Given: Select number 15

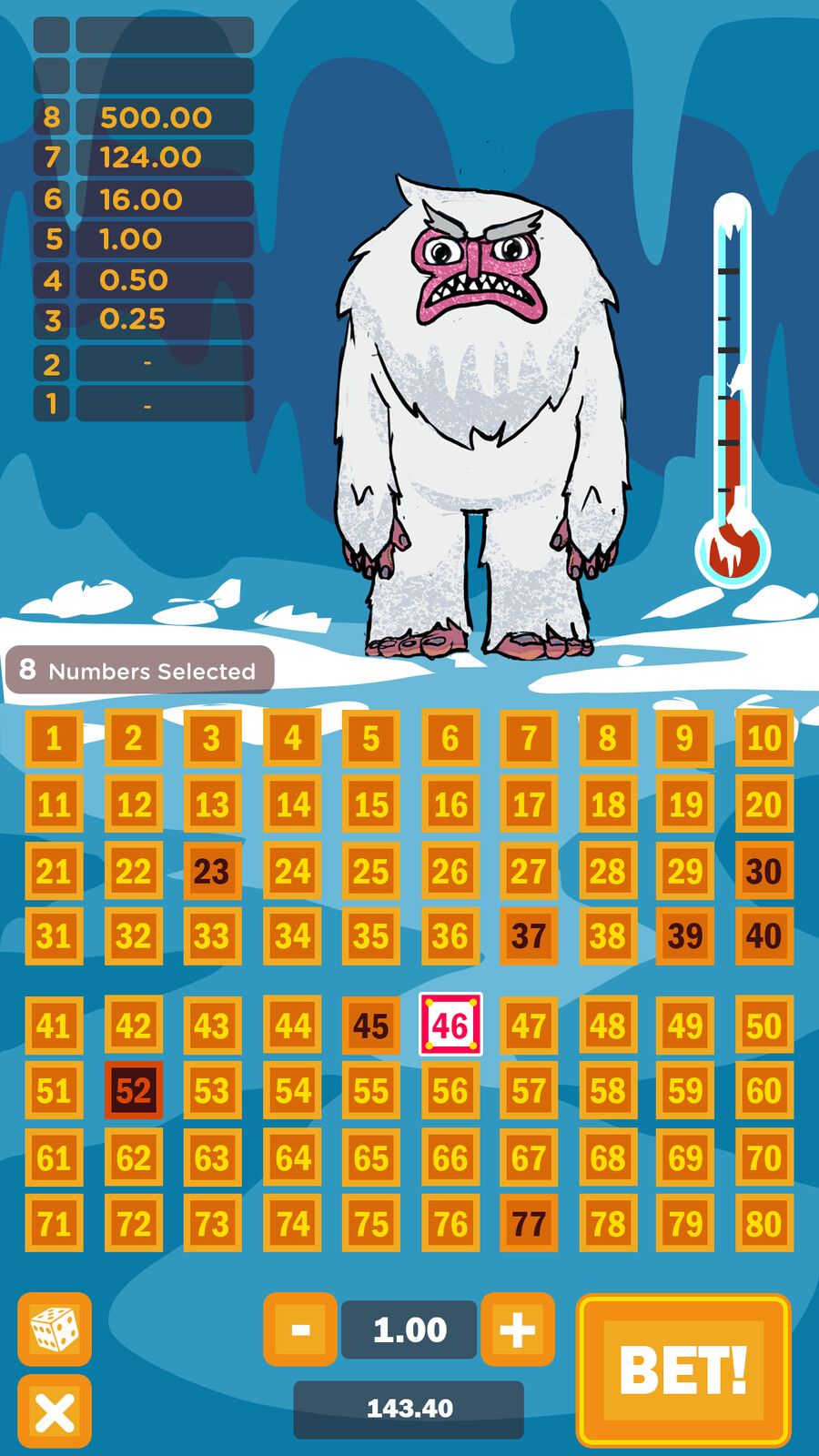Looking at the screenshot, I should (371, 804).
